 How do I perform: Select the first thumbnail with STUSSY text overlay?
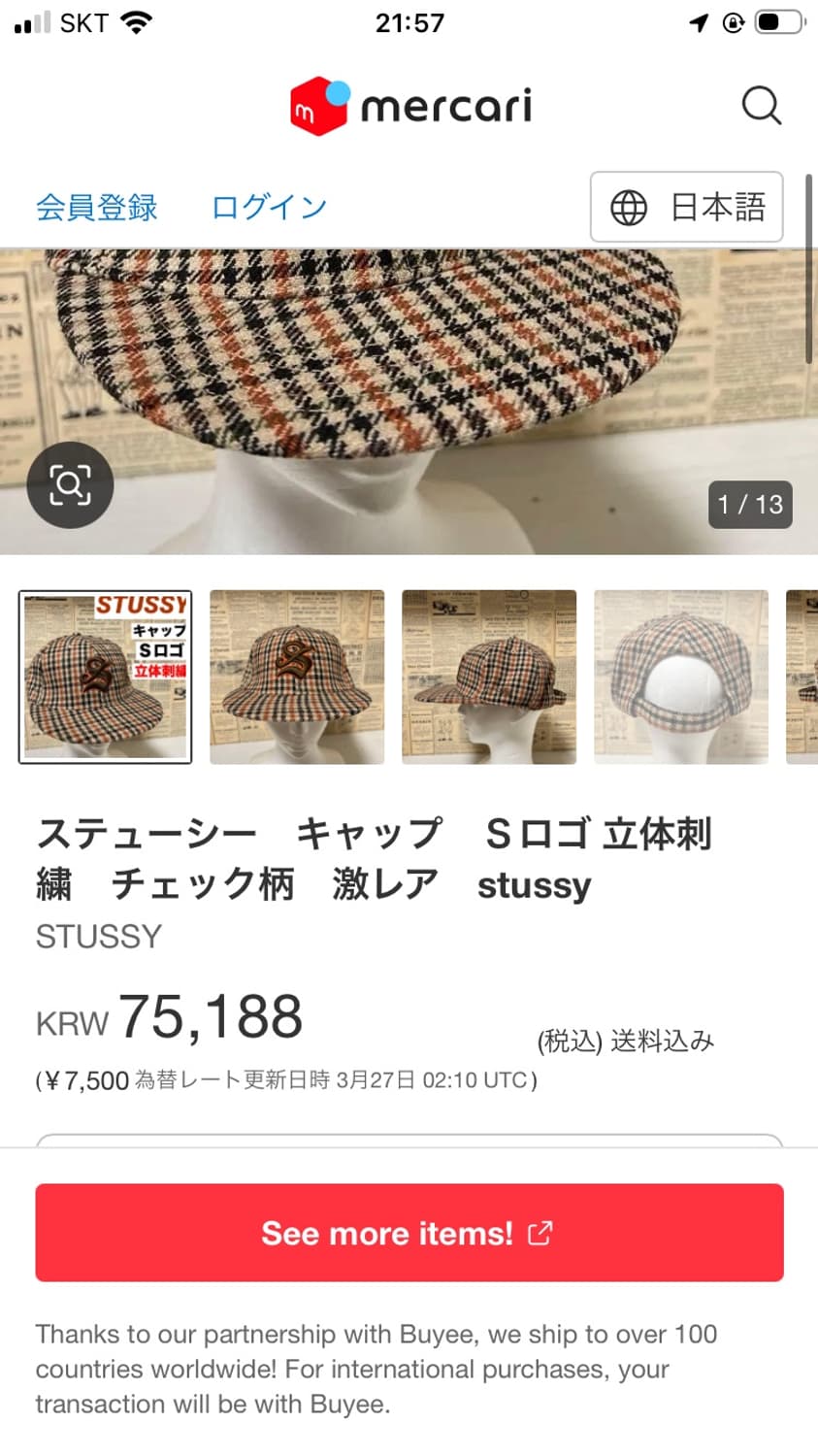coord(105,675)
